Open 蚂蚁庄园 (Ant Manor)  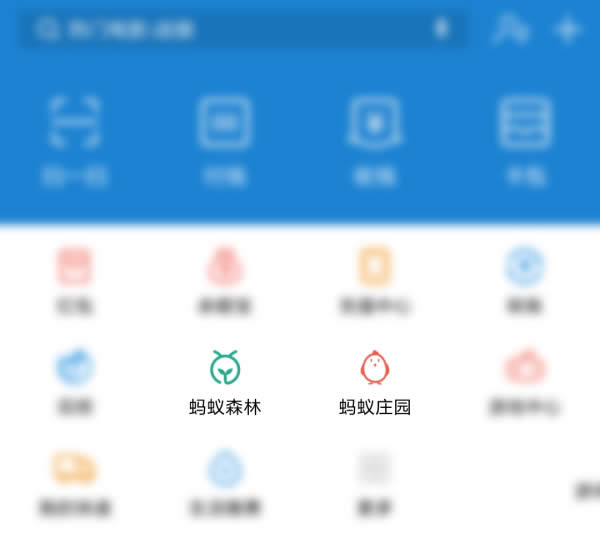tap(375, 370)
